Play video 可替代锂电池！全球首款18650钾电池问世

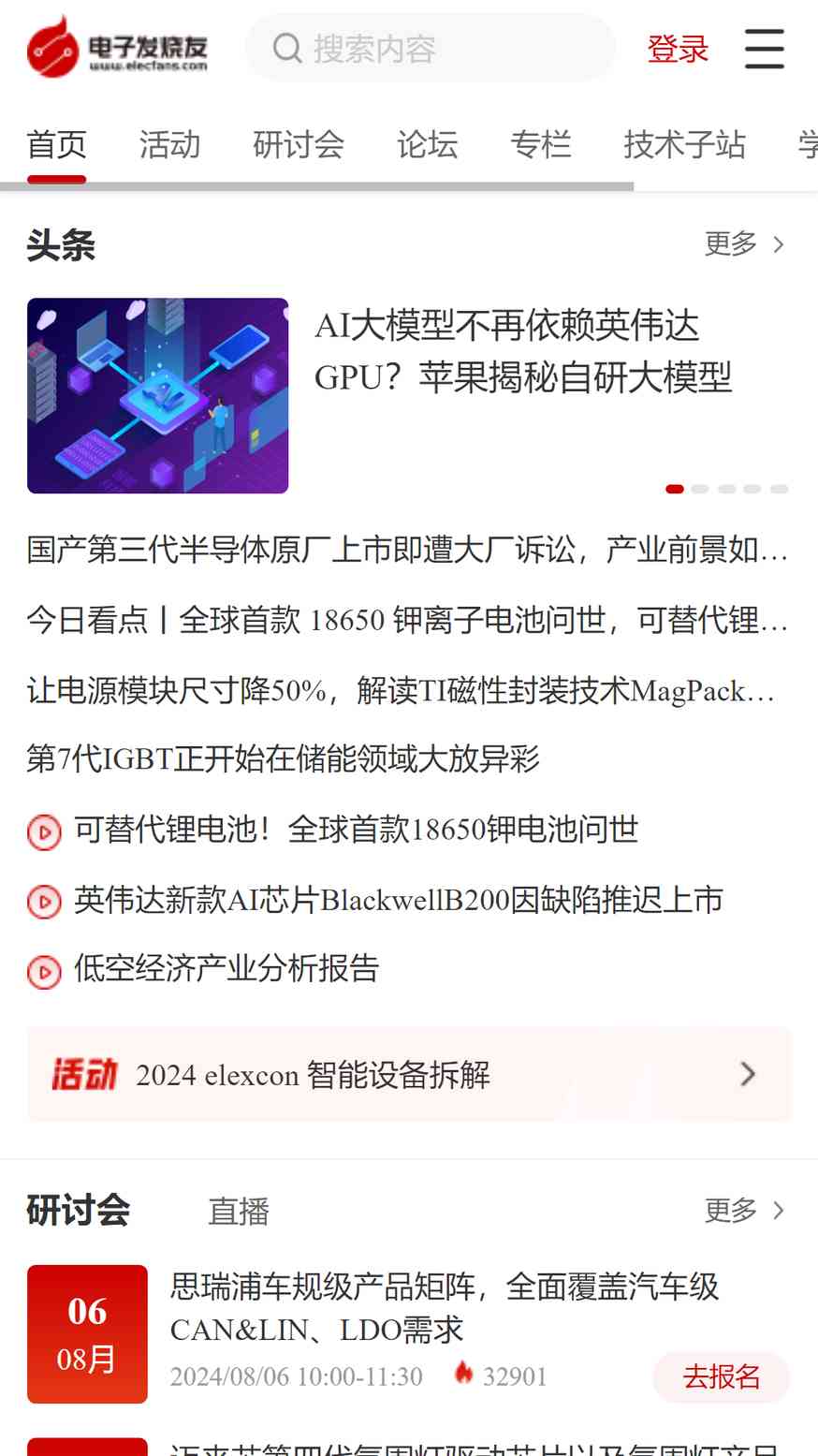tap(356, 830)
